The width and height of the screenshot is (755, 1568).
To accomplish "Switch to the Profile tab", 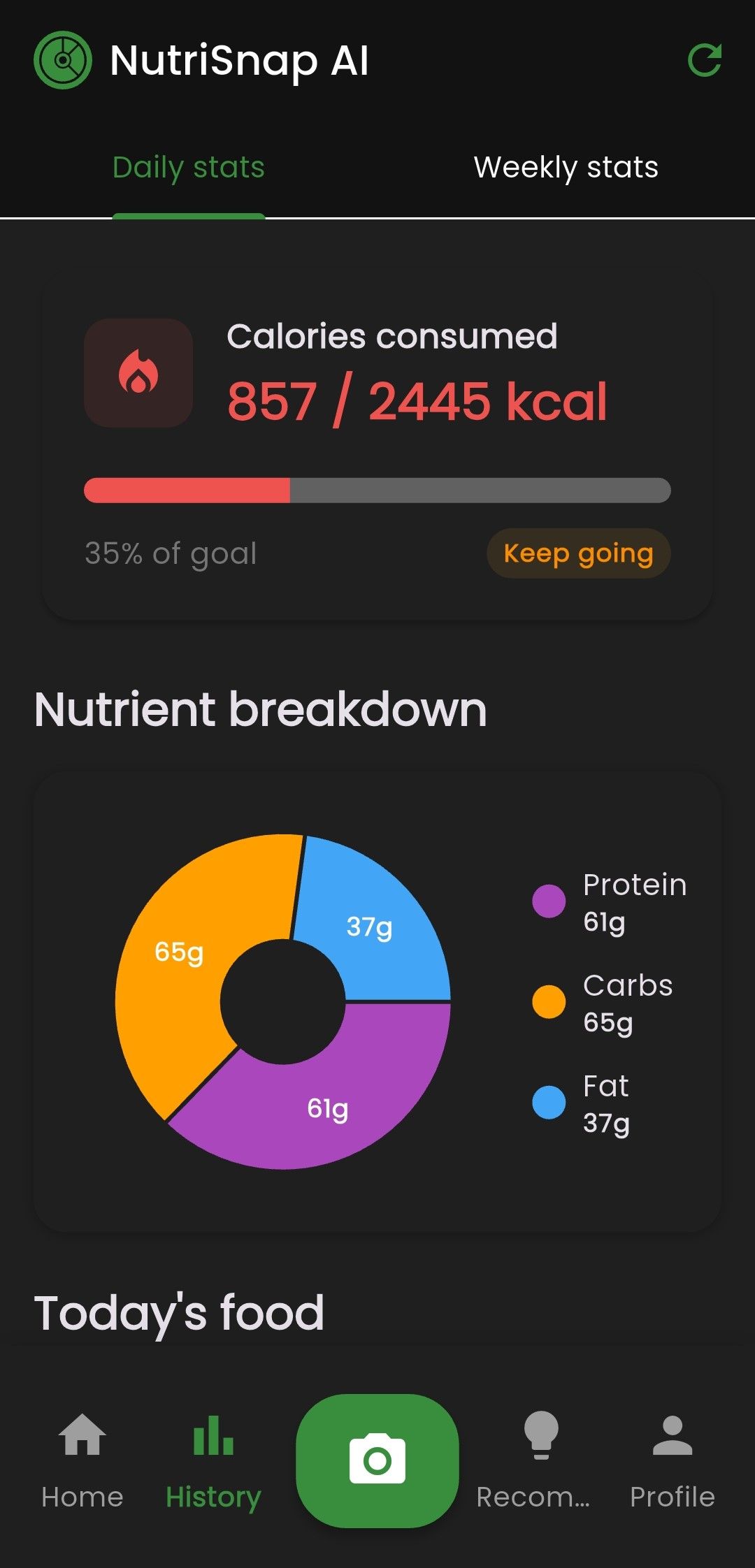I will [x=672, y=1459].
